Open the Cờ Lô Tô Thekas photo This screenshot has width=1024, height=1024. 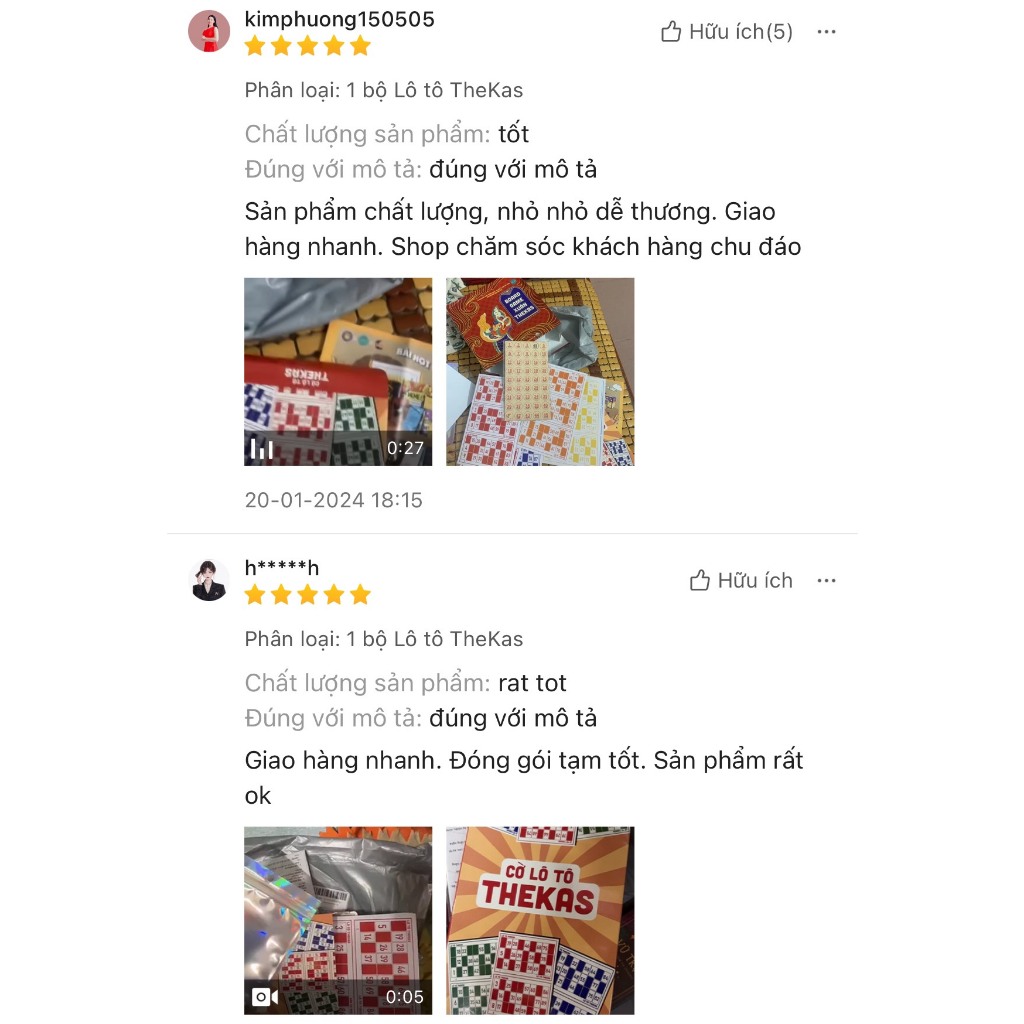click(540, 920)
